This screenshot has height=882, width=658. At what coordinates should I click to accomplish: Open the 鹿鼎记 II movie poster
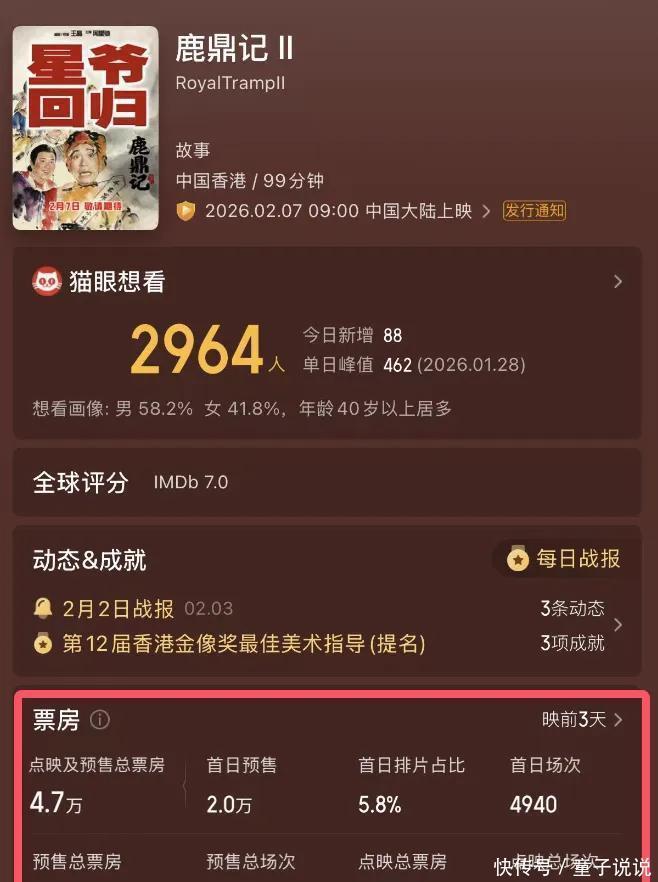click(85, 128)
